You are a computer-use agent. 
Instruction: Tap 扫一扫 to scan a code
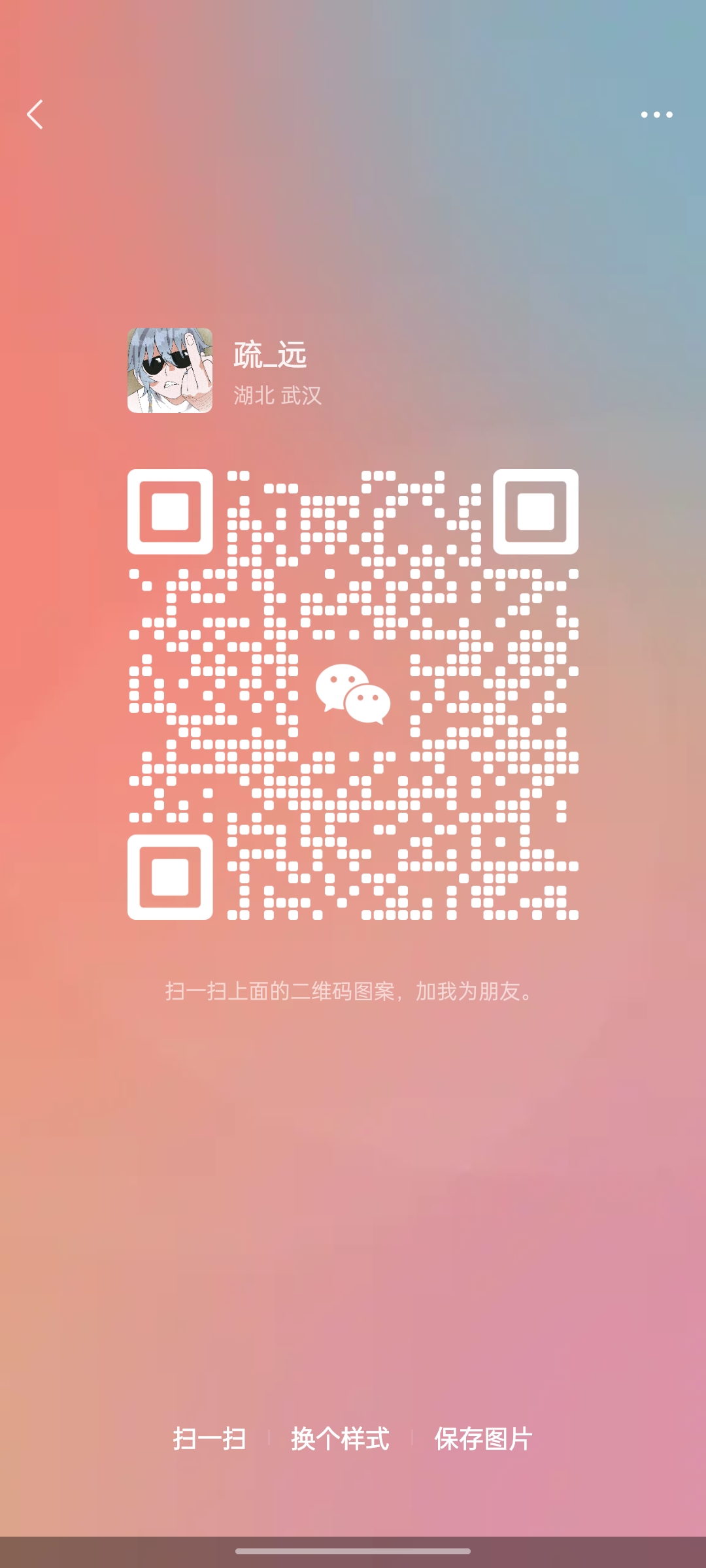tap(209, 1439)
